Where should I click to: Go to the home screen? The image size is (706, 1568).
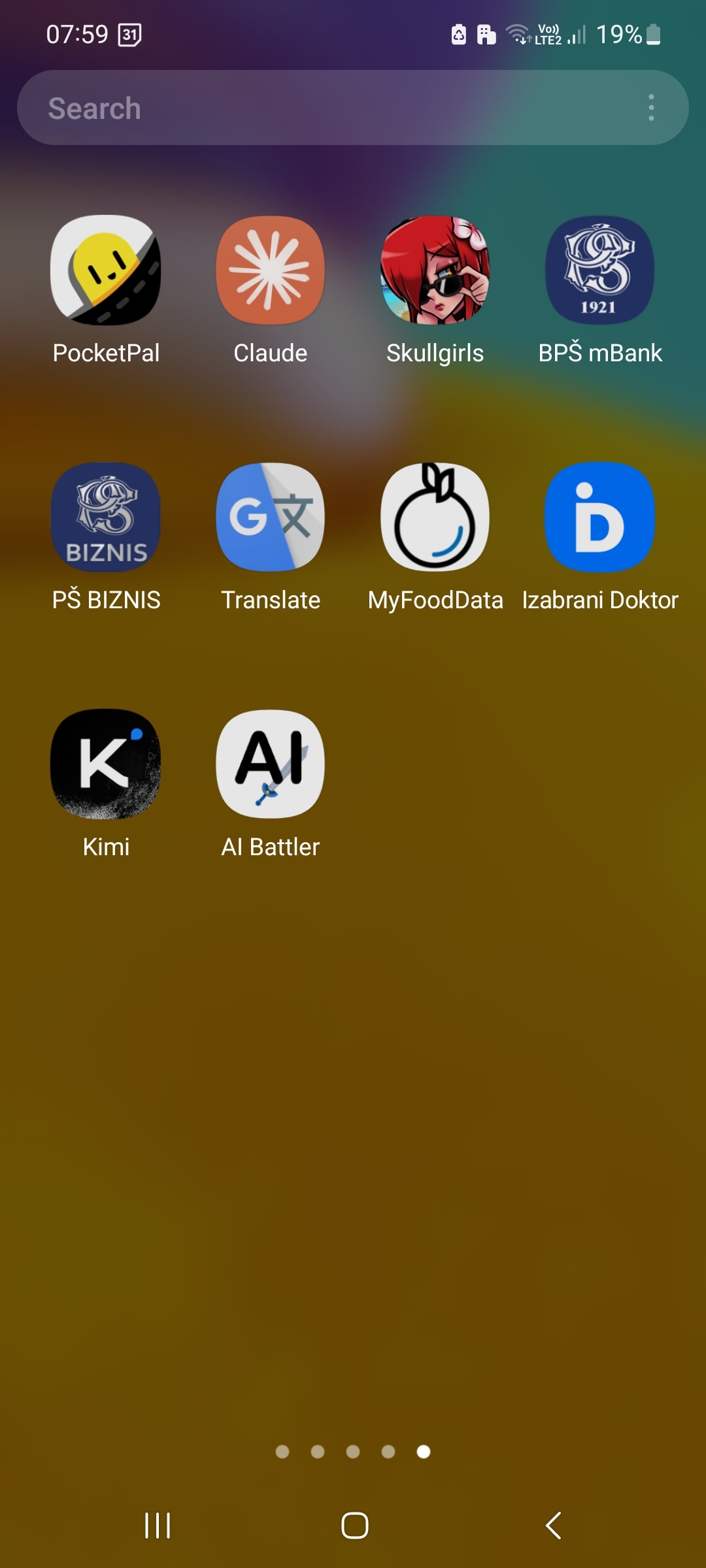[355, 1526]
